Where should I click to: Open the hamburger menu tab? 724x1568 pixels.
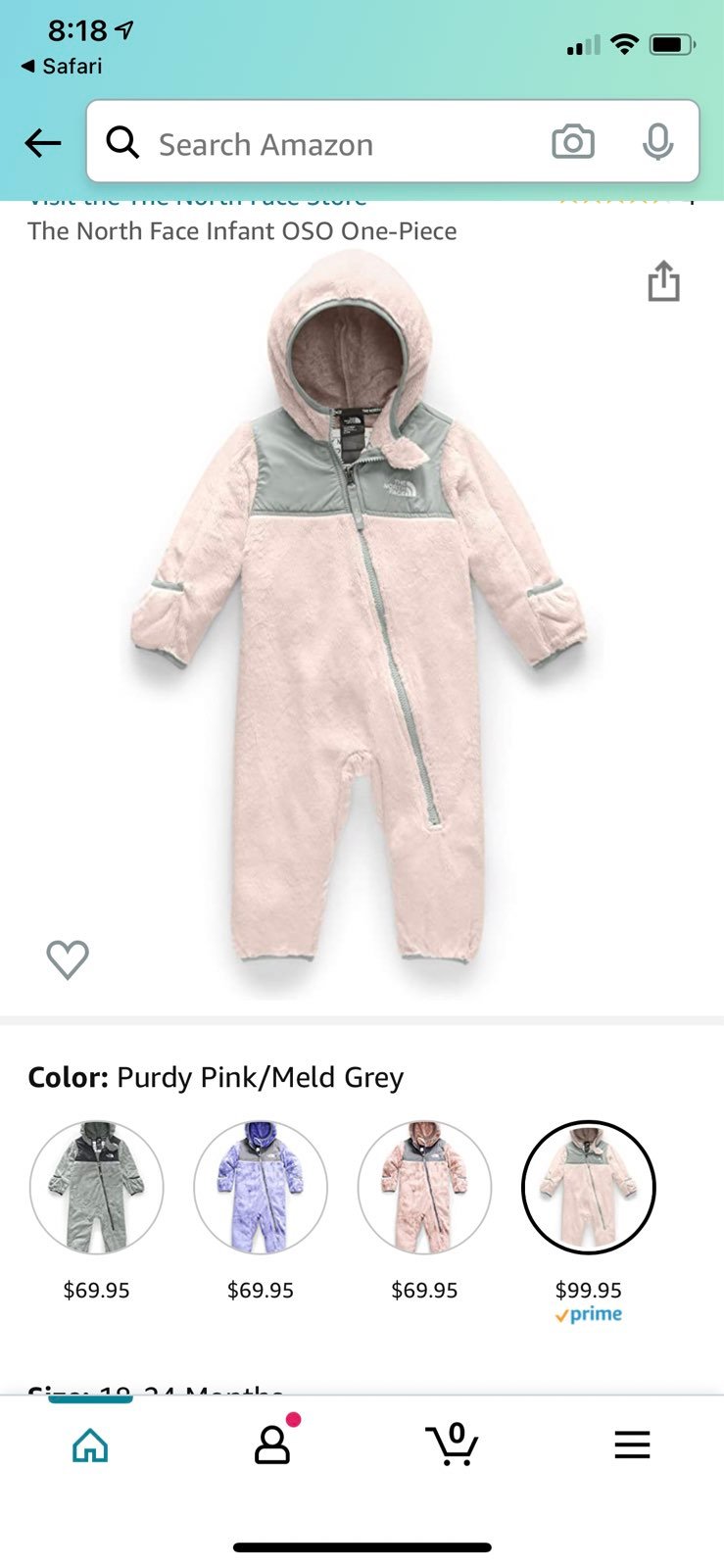click(x=632, y=1445)
